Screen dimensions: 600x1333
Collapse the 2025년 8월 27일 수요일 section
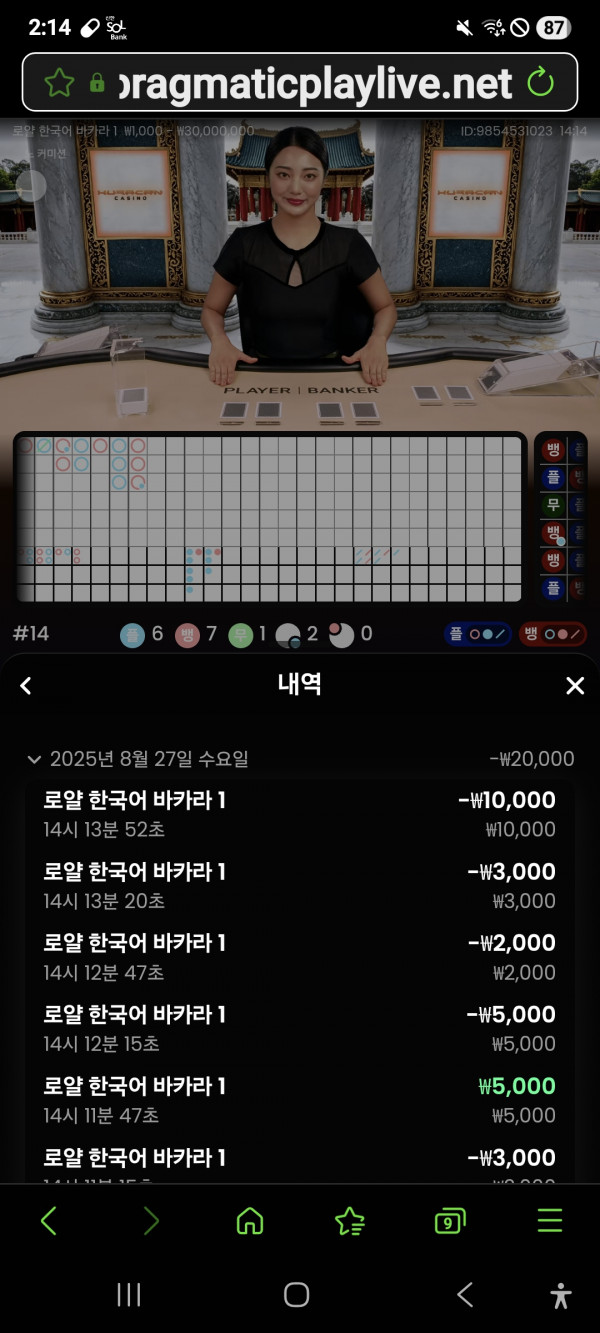click(x=35, y=760)
